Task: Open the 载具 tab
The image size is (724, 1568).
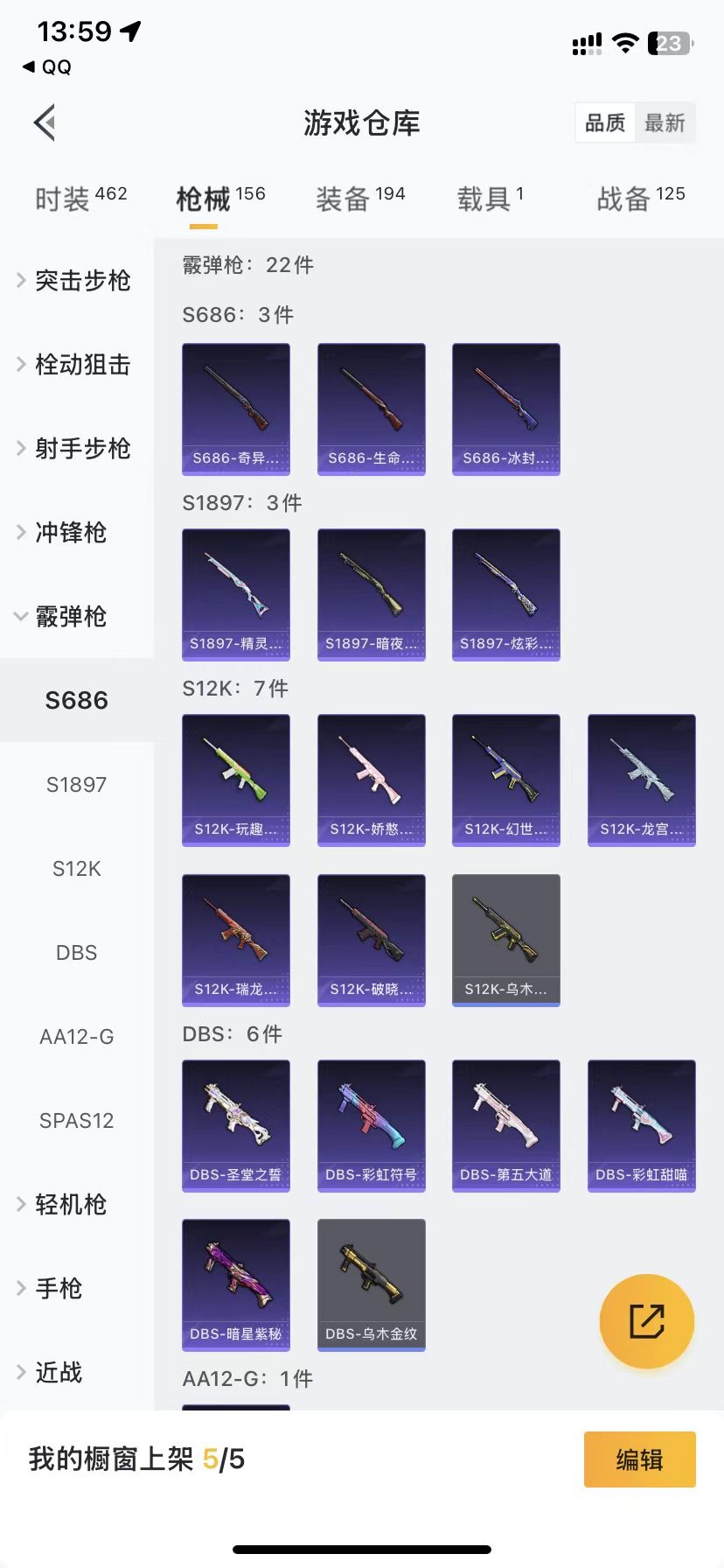Action: [x=490, y=199]
